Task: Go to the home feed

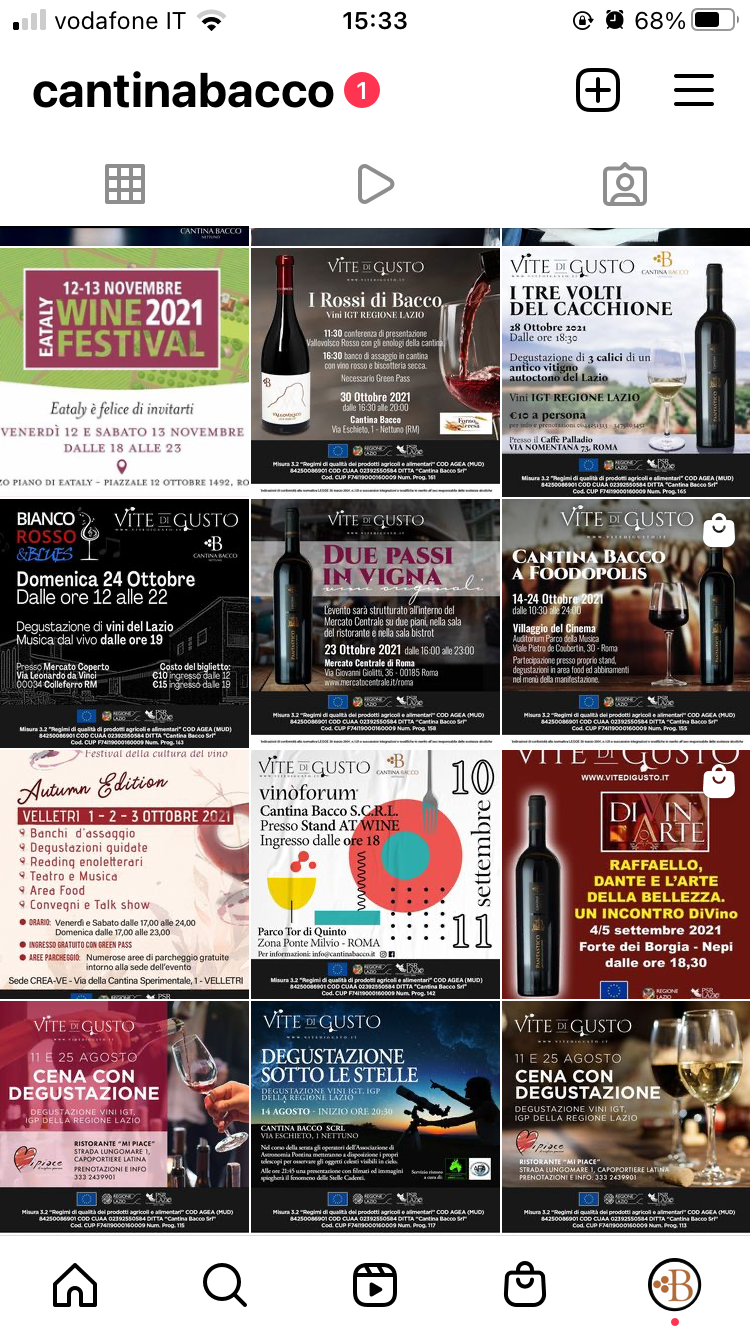Action: pos(75,1285)
